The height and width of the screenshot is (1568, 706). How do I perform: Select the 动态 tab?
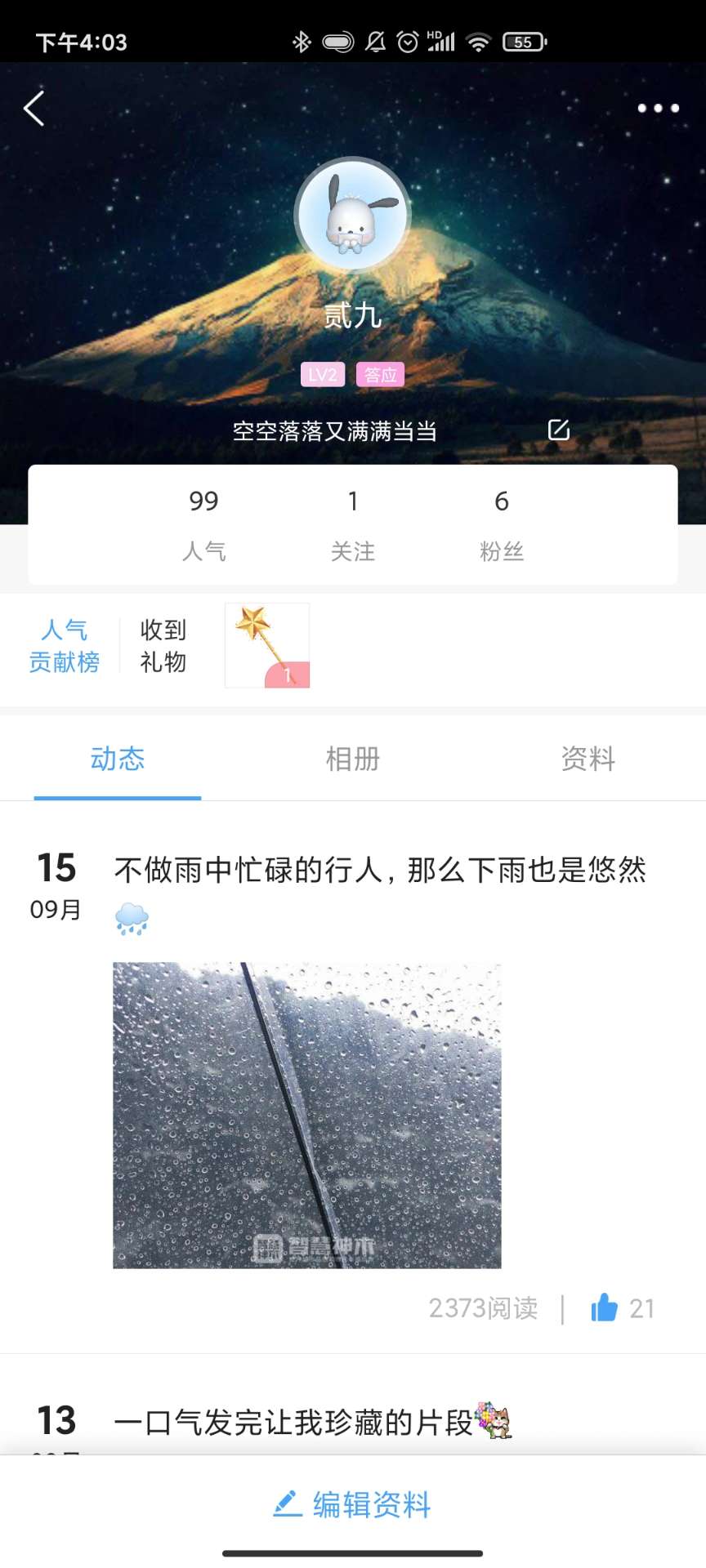click(118, 759)
